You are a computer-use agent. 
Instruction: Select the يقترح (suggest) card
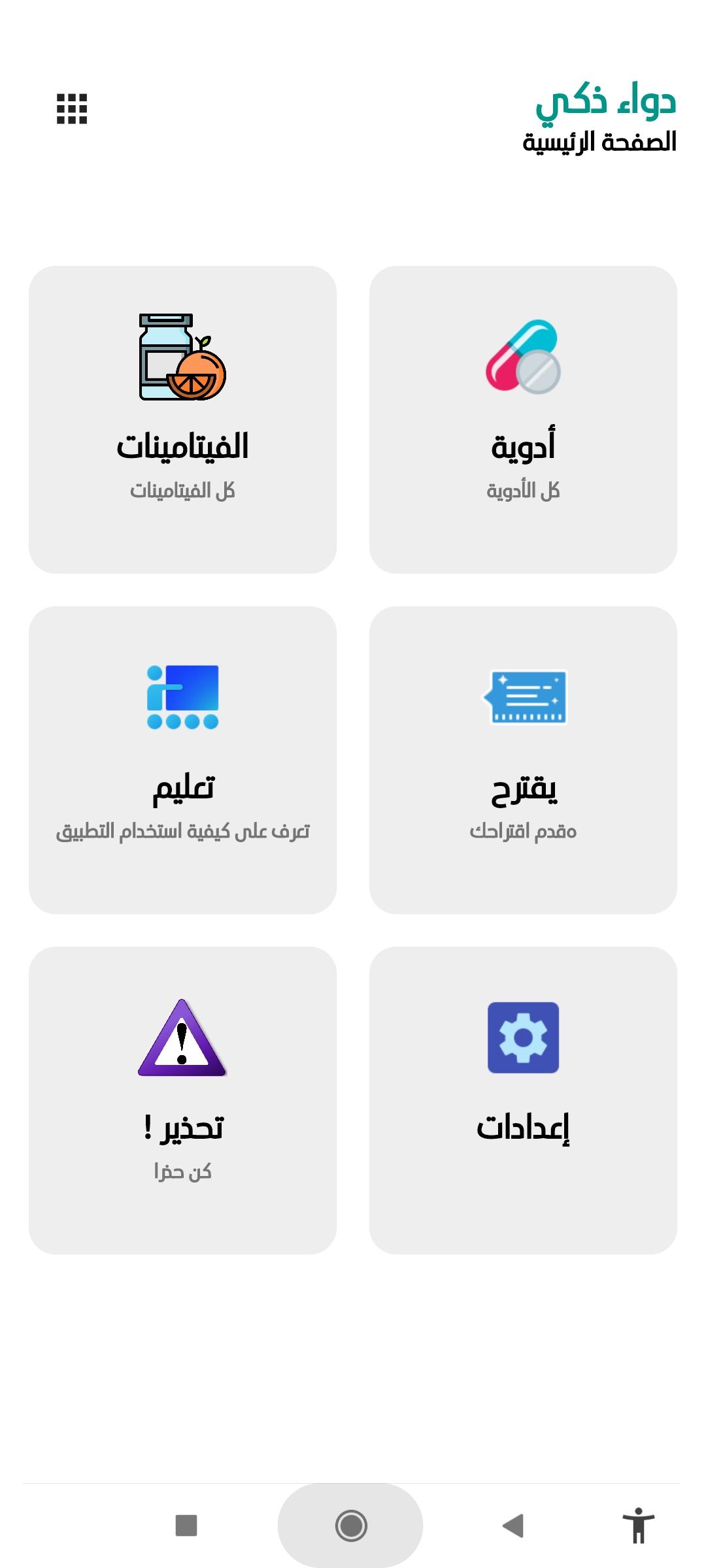coord(523,760)
